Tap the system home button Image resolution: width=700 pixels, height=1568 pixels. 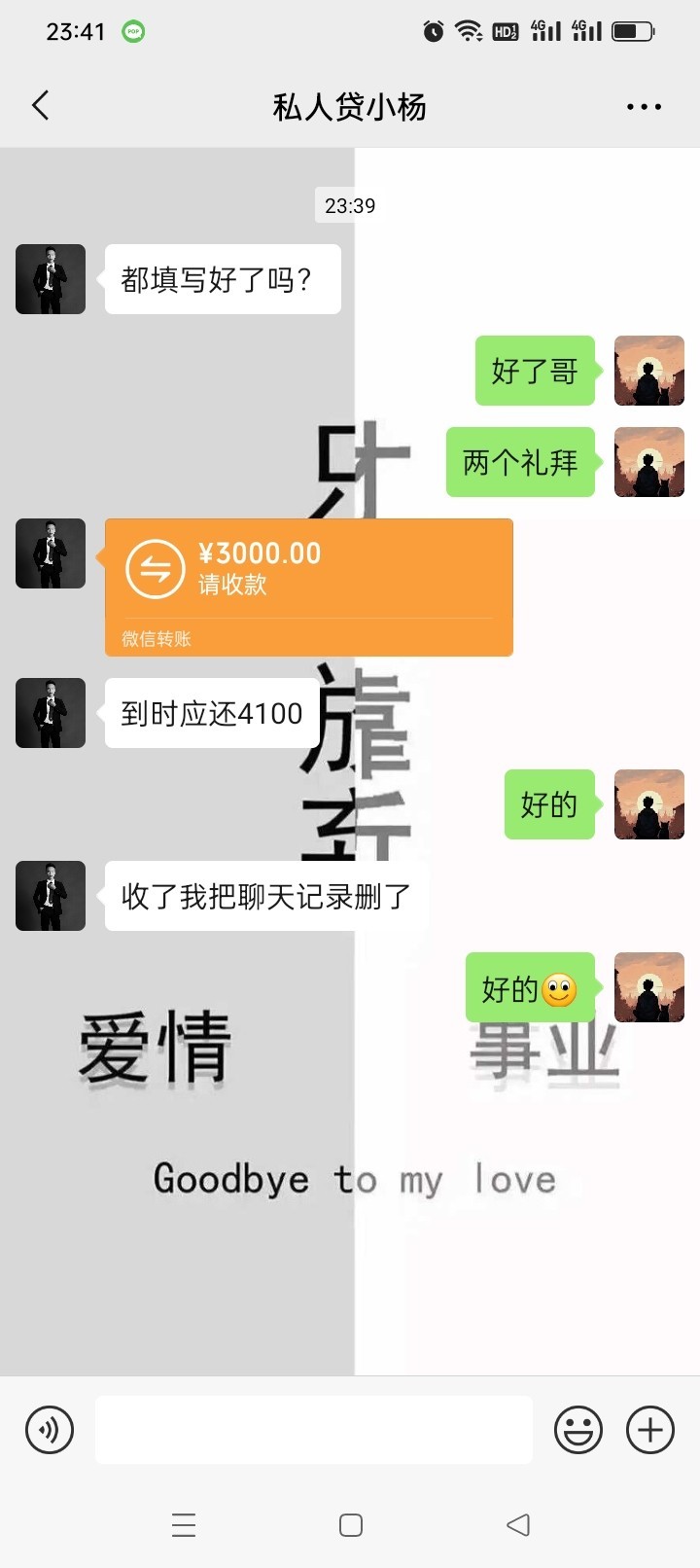click(351, 1525)
